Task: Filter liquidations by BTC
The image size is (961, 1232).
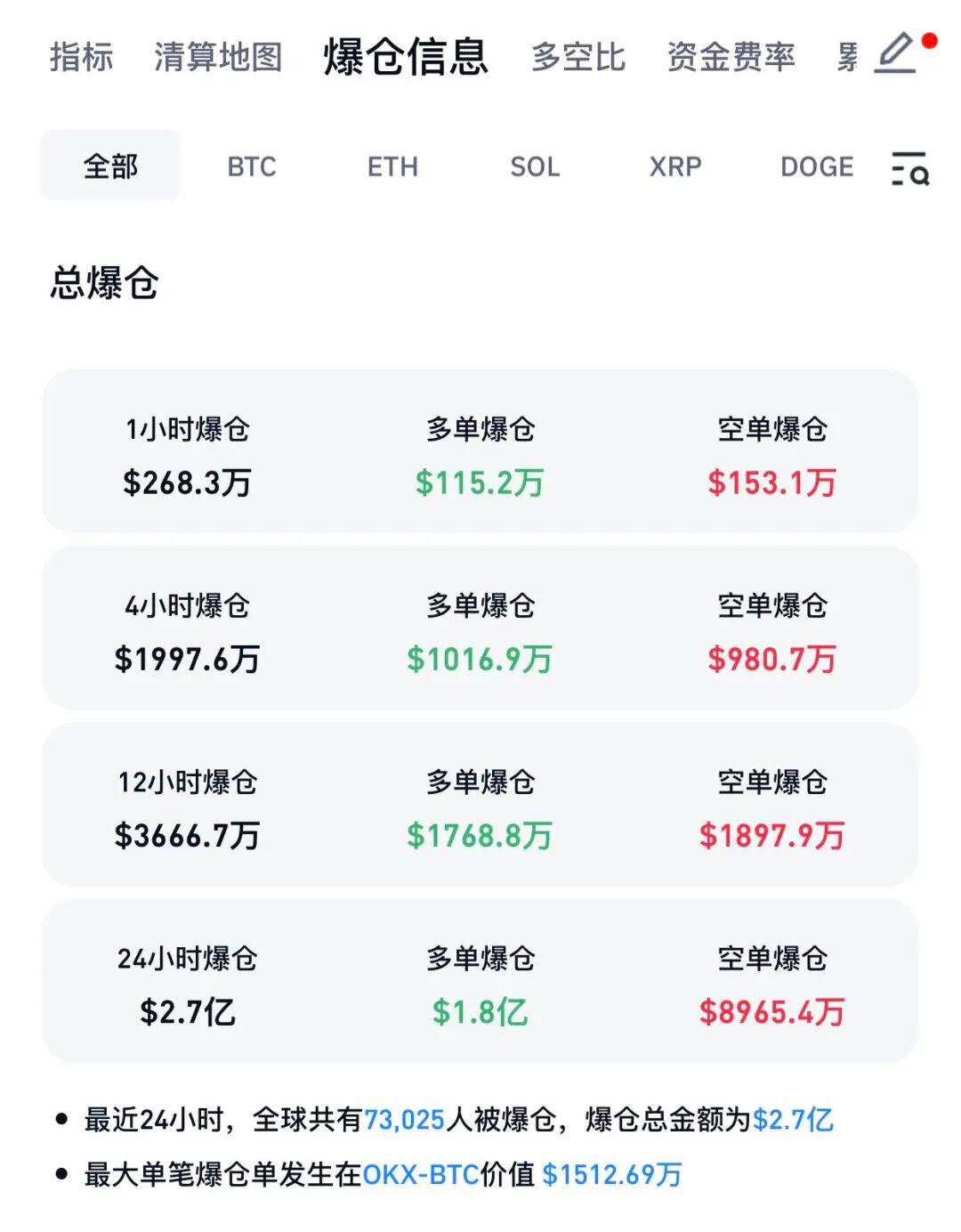Action: (252, 166)
